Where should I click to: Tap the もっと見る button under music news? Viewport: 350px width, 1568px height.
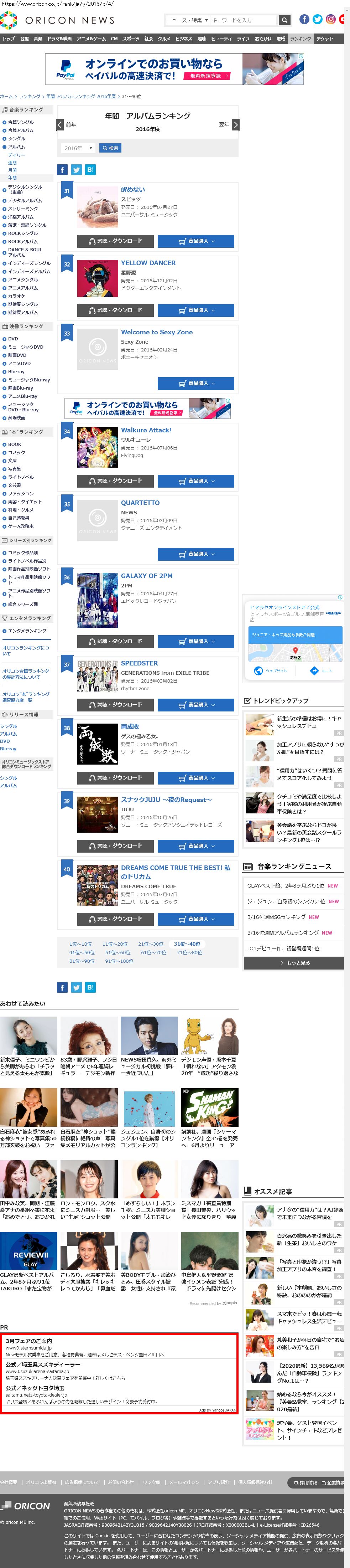click(294, 963)
